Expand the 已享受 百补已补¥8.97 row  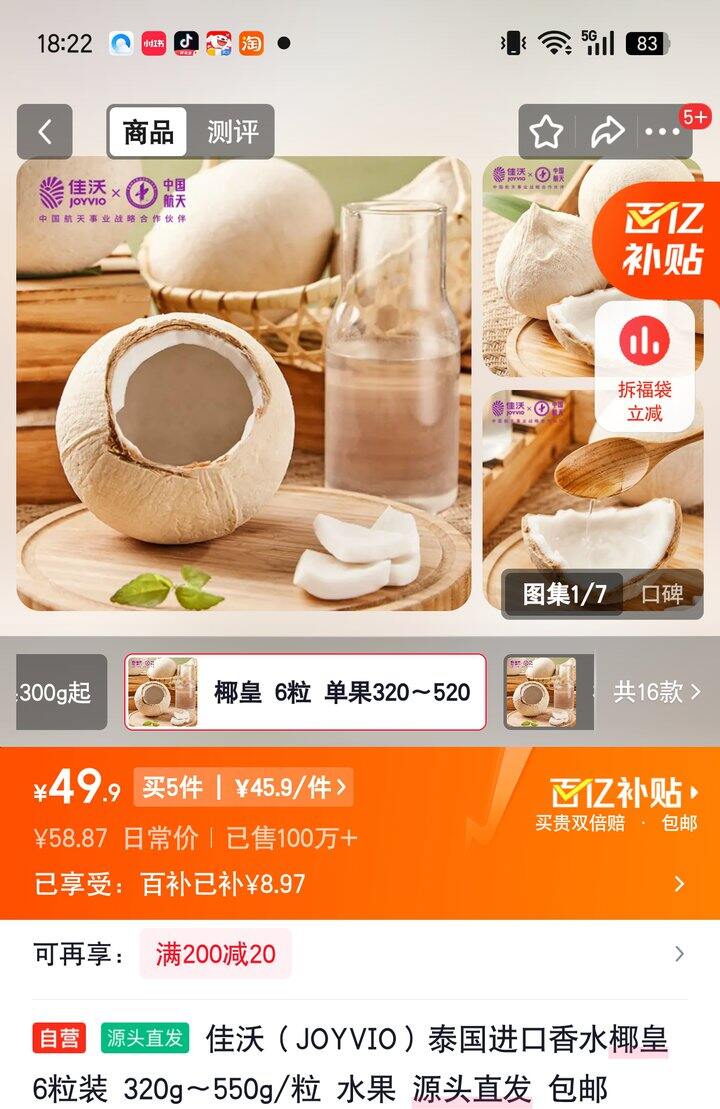(359, 883)
